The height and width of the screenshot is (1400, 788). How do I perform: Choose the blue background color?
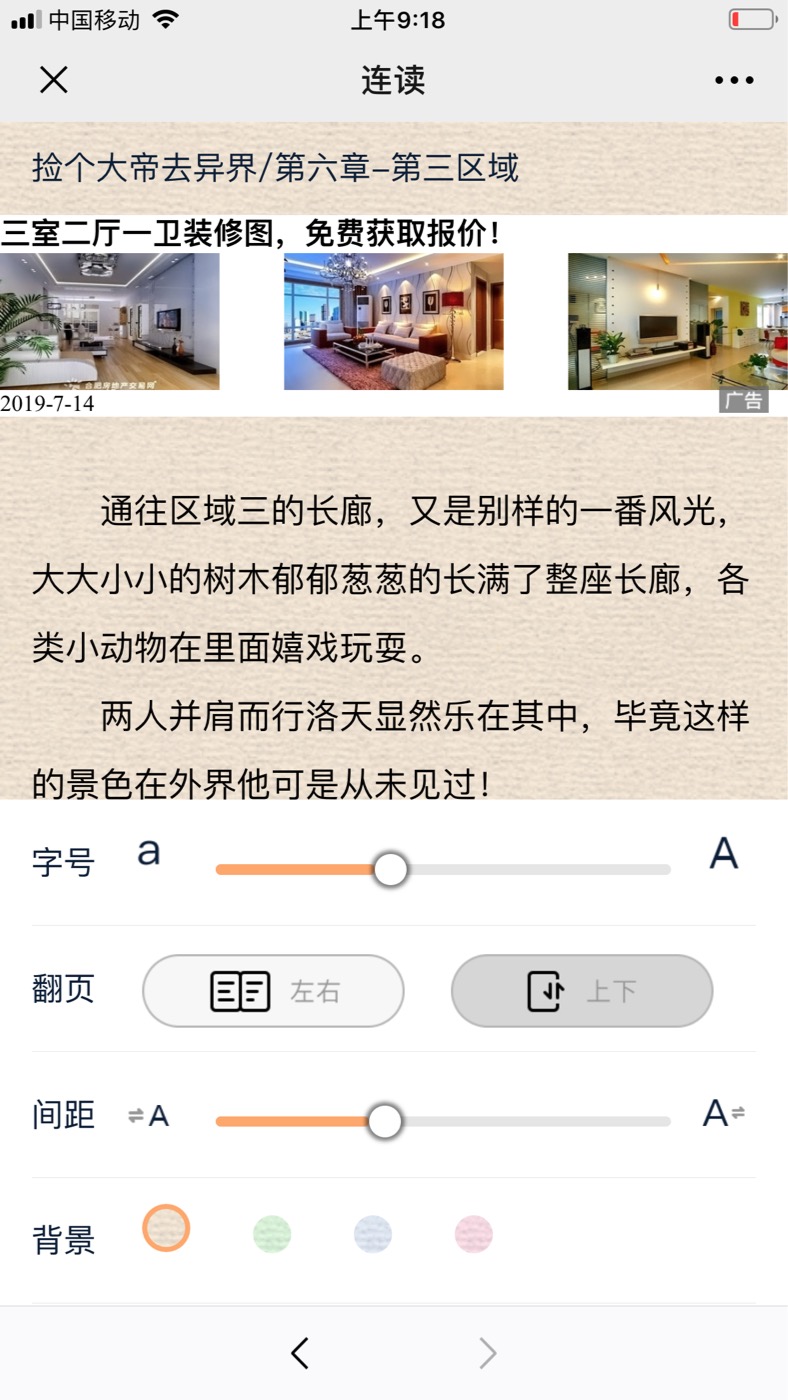pyautogui.click(x=373, y=1234)
